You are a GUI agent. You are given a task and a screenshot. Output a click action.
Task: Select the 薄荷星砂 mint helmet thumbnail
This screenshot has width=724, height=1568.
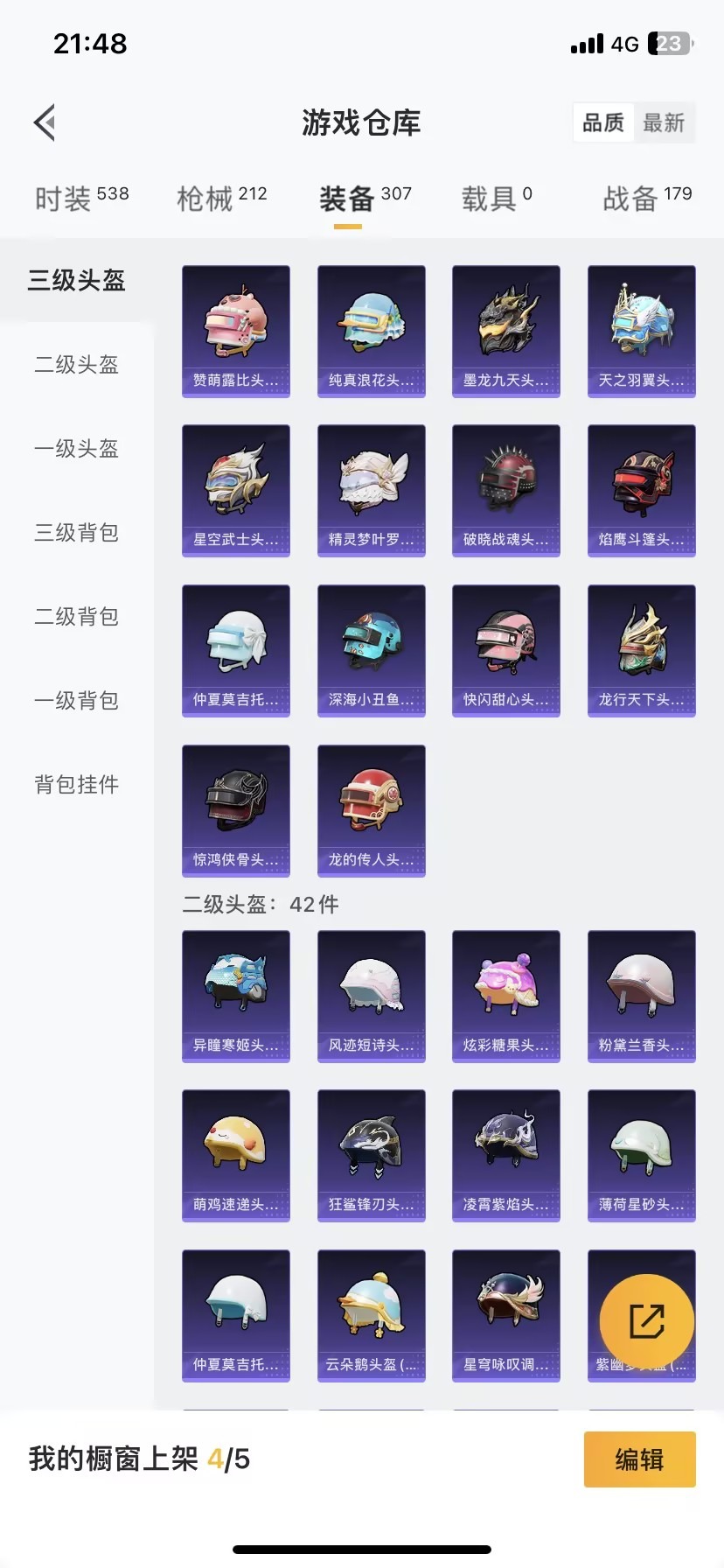pyautogui.click(x=641, y=1155)
